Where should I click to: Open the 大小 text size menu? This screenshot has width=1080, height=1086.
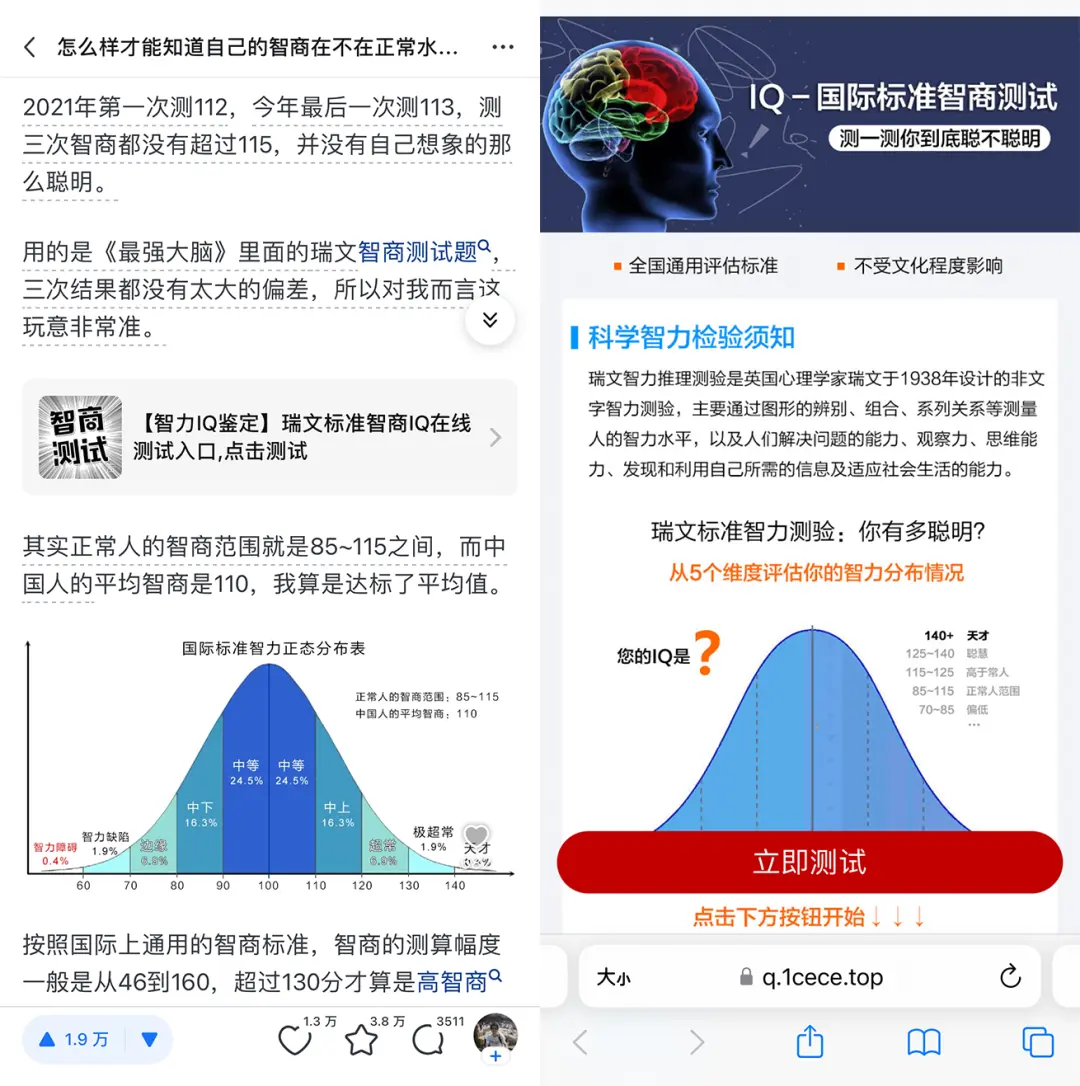click(614, 977)
